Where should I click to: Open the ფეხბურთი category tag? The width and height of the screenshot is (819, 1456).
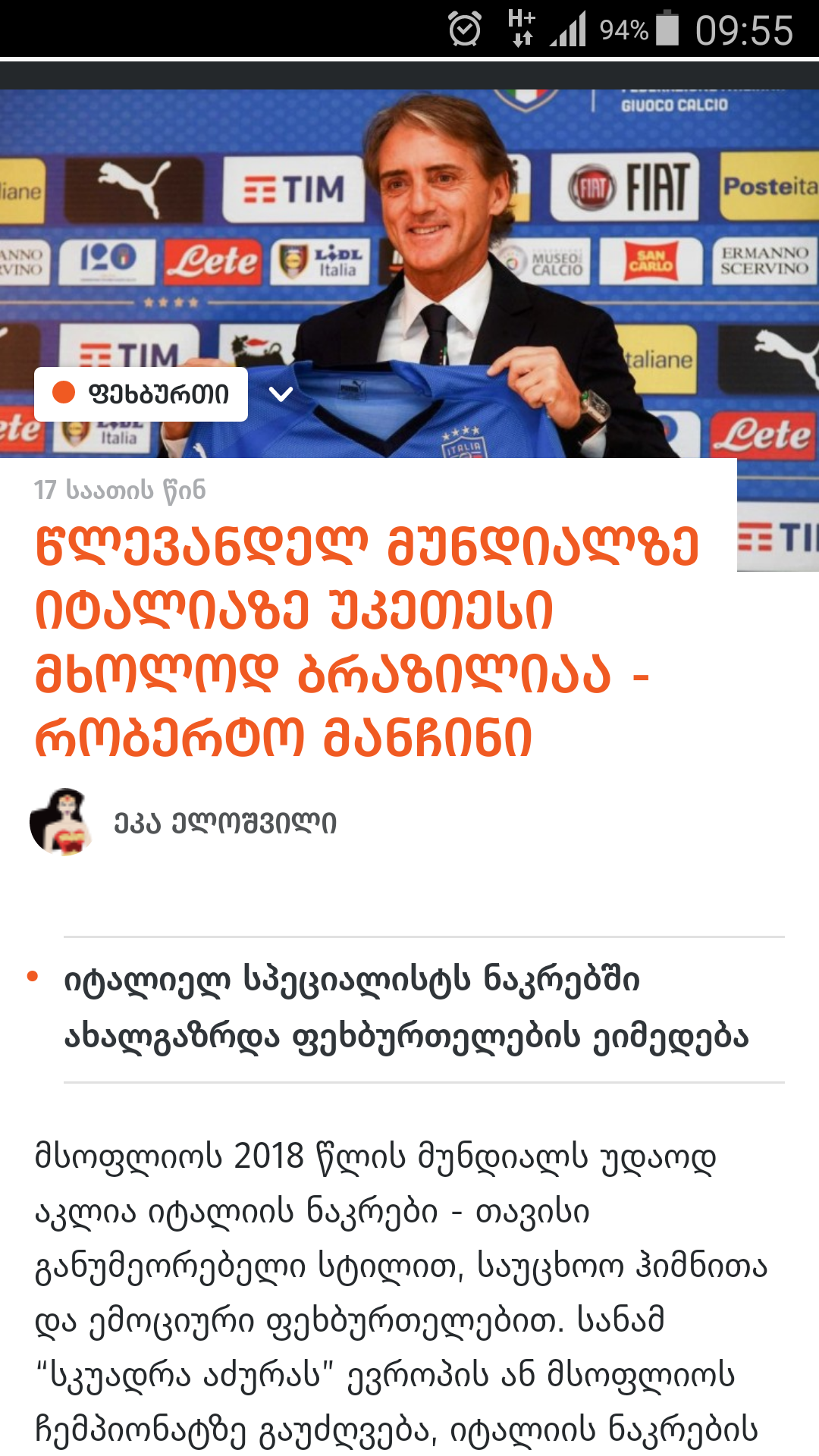pos(141,394)
